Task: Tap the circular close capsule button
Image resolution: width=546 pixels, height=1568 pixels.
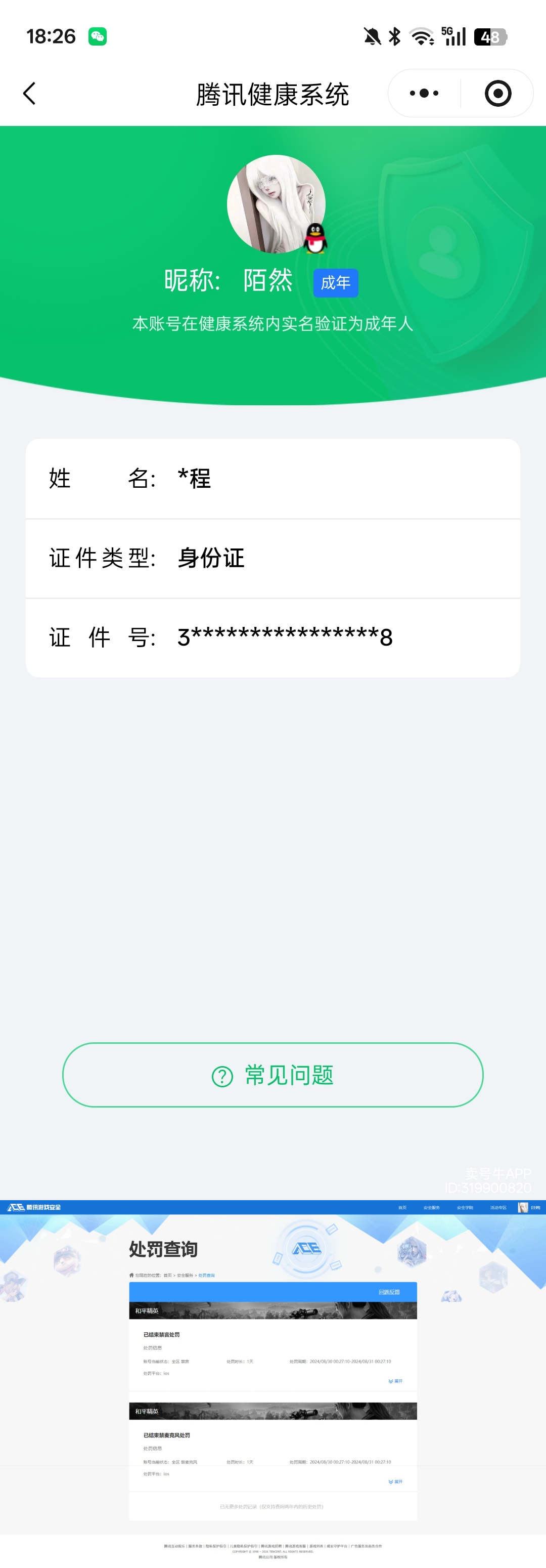Action: (497, 93)
